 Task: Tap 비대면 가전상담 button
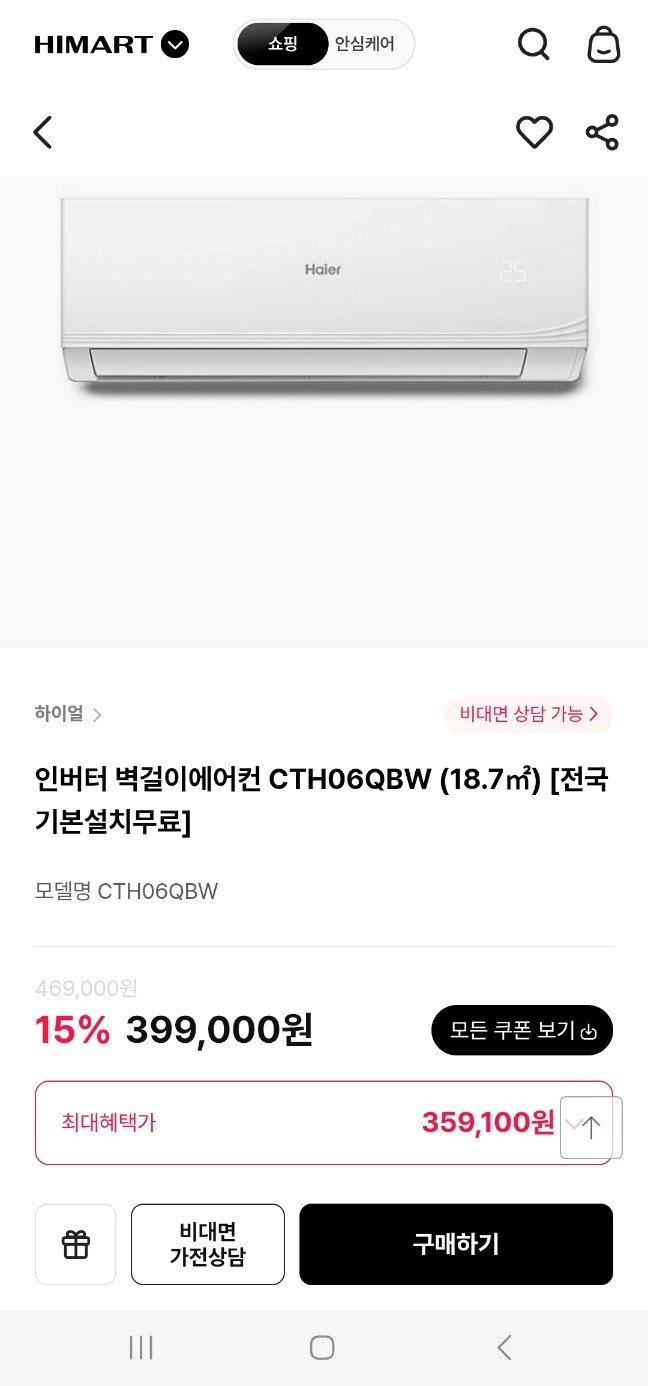[208, 1244]
